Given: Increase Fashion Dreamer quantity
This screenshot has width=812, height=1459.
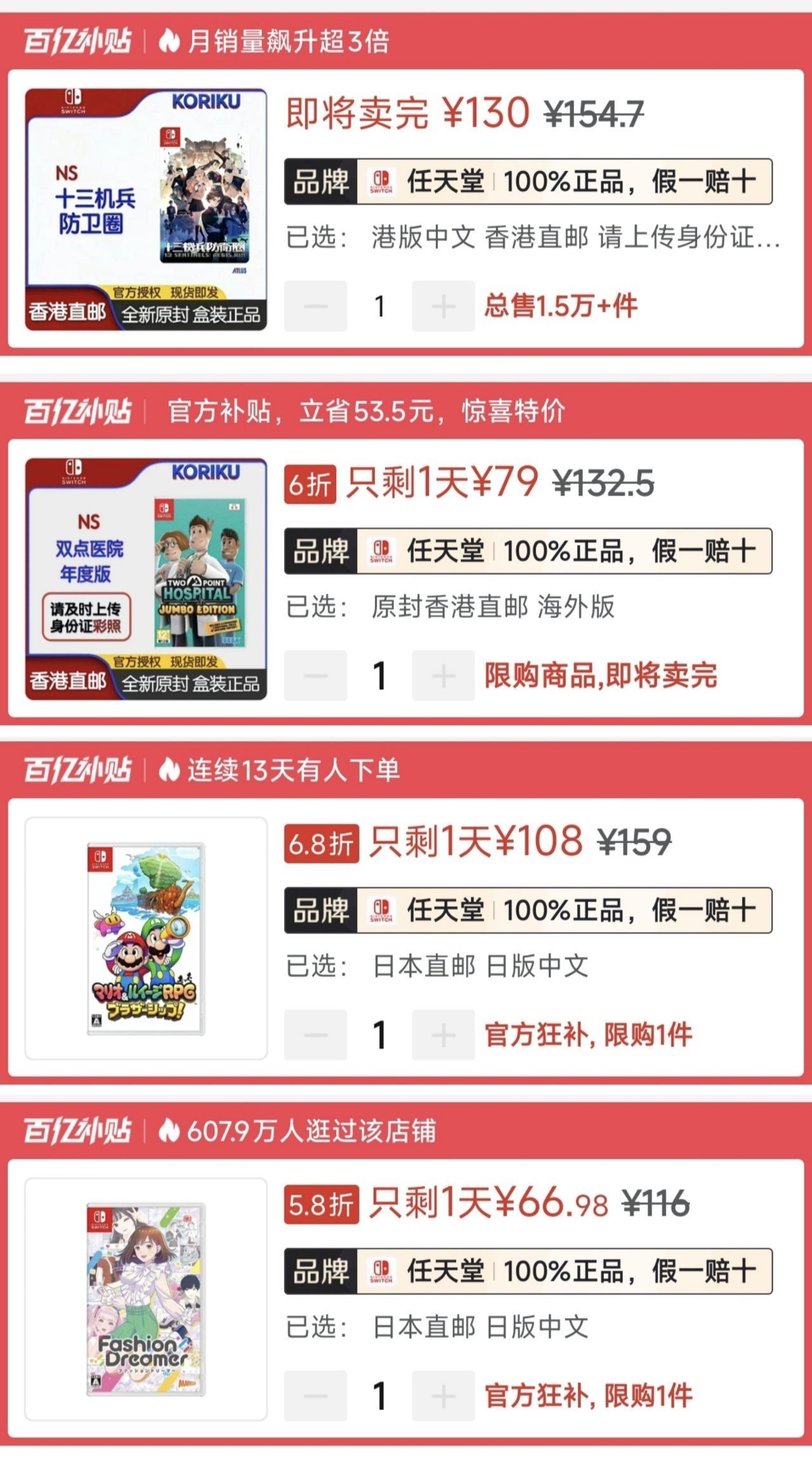Looking at the screenshot, I should 443,1396.
